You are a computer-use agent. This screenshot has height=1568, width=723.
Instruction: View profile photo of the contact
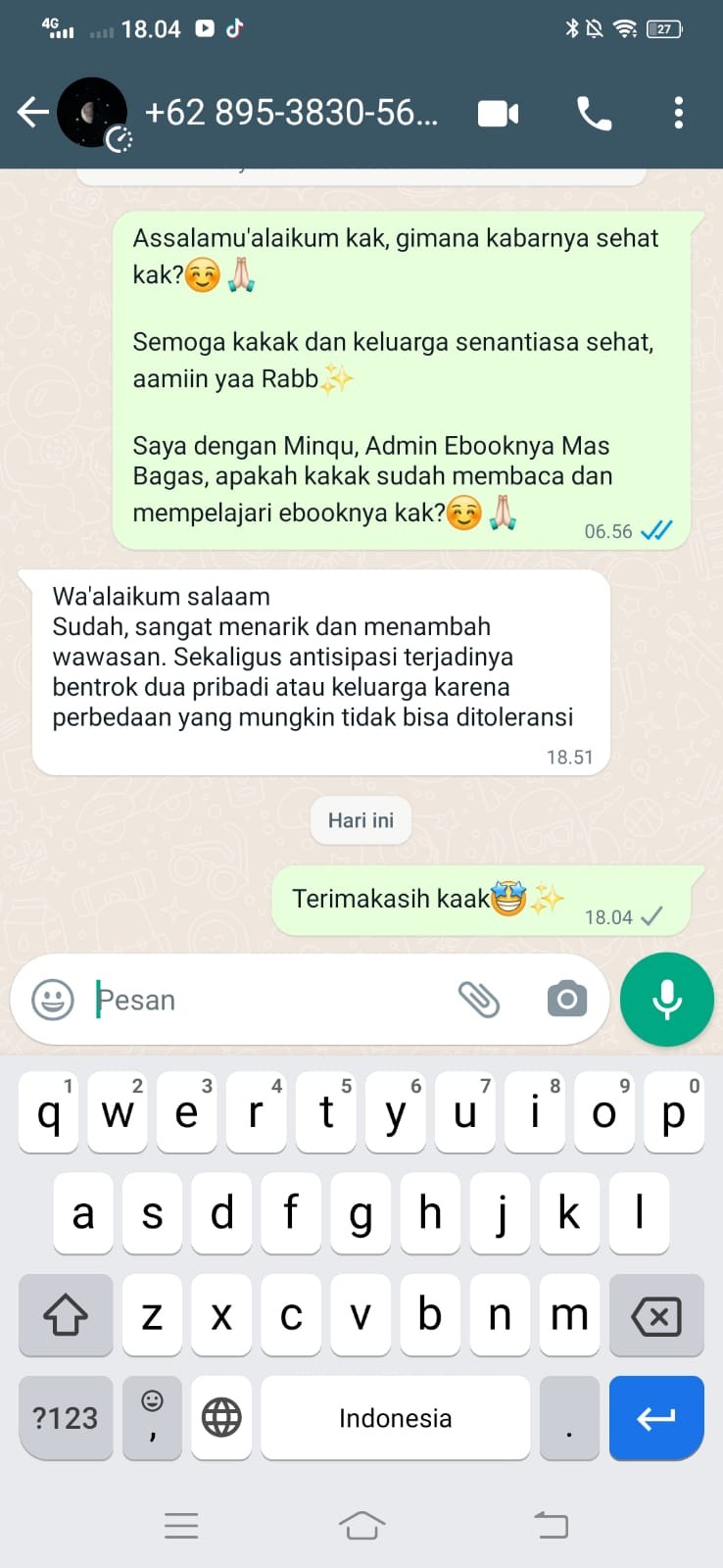[92, 113]
